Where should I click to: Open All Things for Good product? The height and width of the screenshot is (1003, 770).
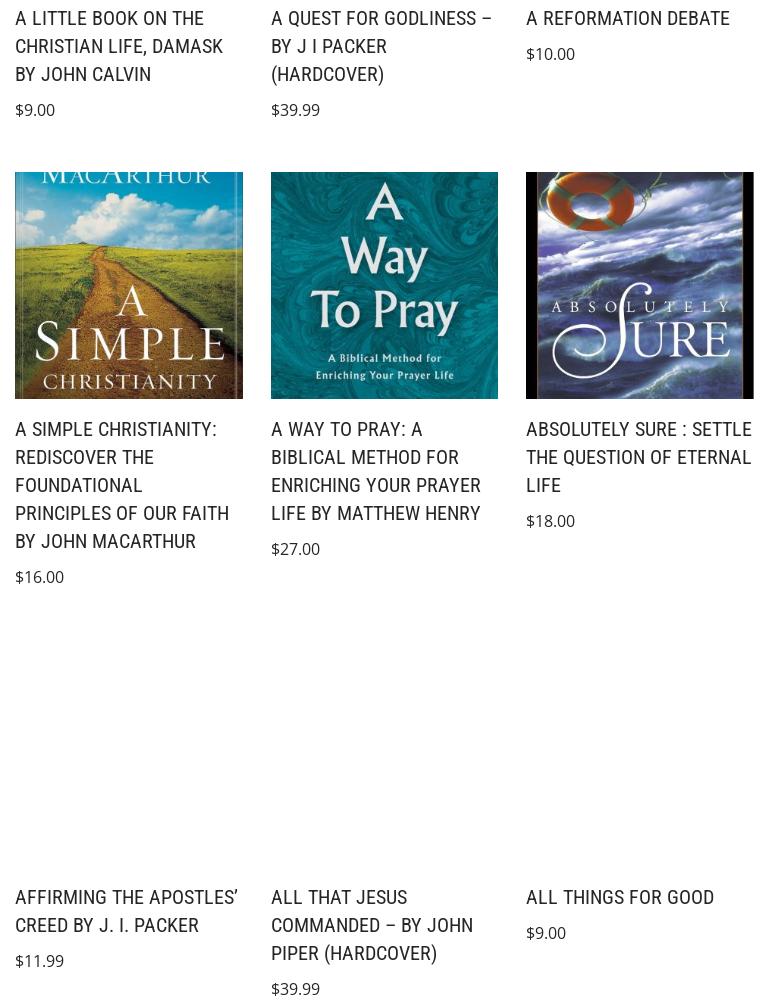(620, 897)
